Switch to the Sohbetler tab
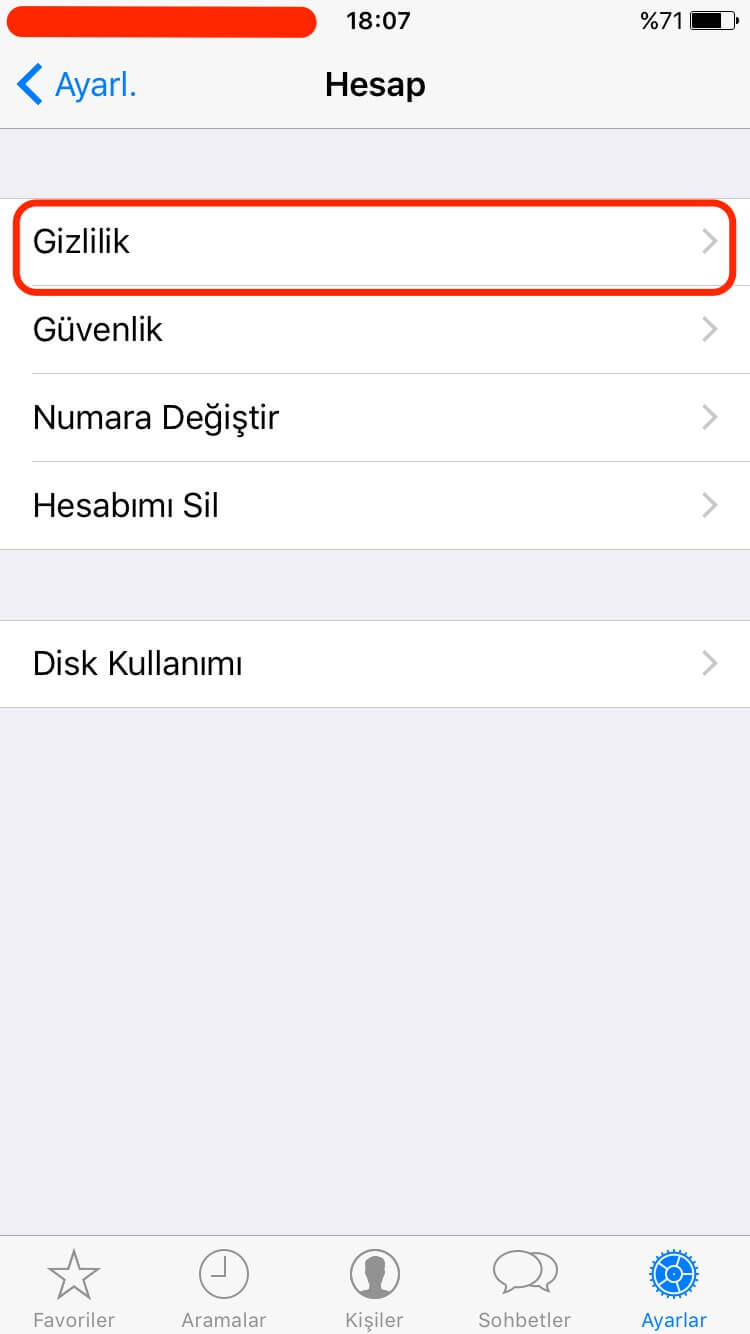This screenshot has width=750, height=1334. click(x=524, y=1288)
